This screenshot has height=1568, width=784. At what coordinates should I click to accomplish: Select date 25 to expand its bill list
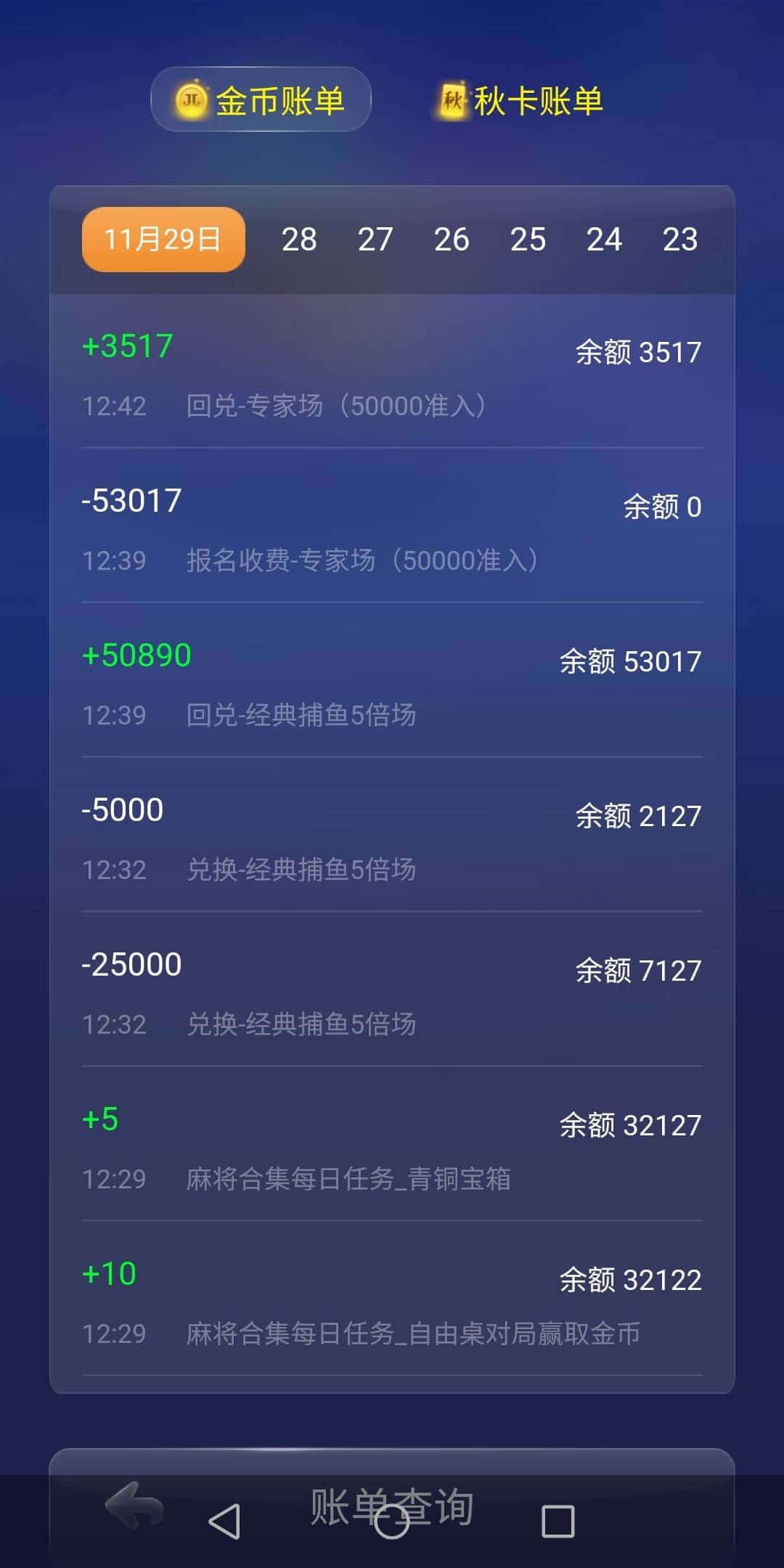(529, 239)
